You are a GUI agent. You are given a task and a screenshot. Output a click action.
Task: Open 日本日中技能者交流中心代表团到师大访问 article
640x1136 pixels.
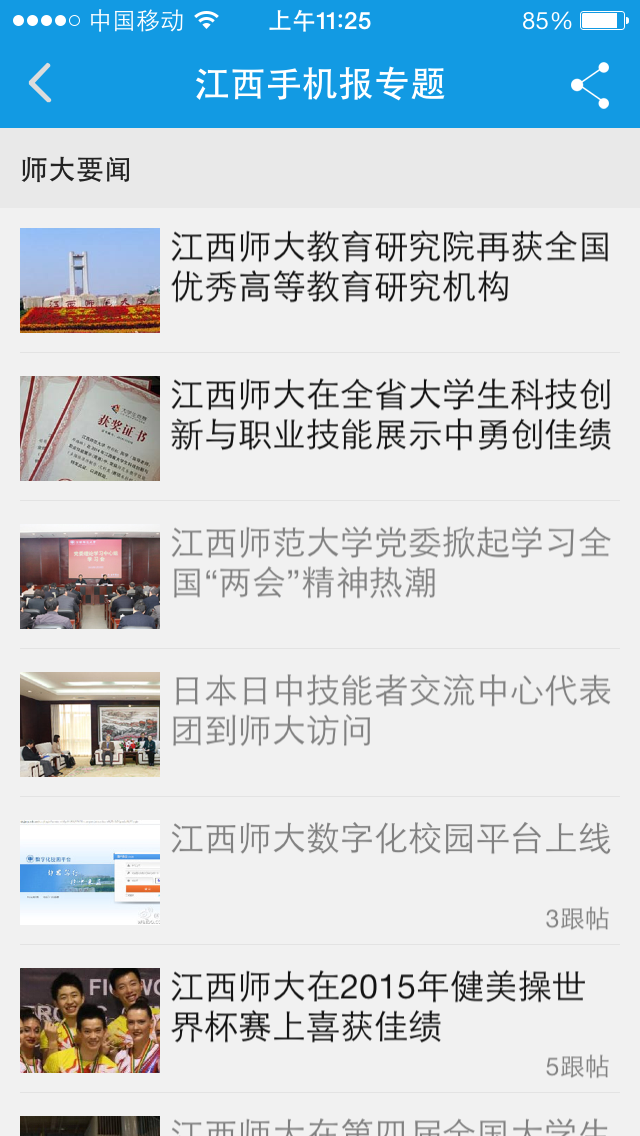pyautogui.click(x=320, y=723)
